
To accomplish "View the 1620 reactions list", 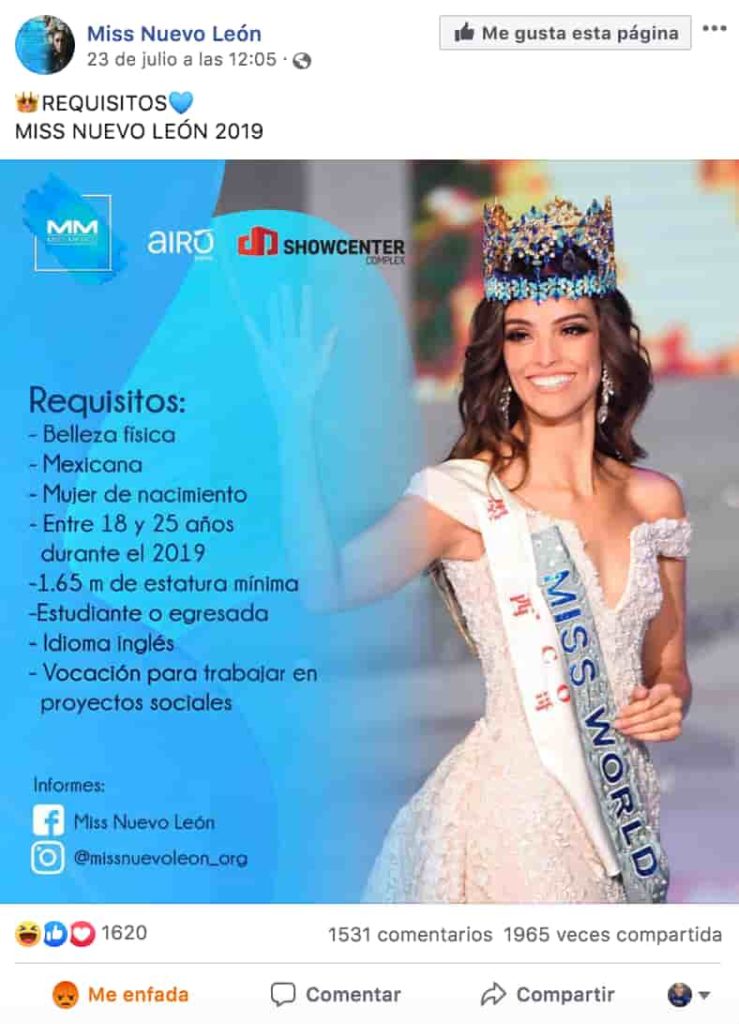I will [82, 934].
